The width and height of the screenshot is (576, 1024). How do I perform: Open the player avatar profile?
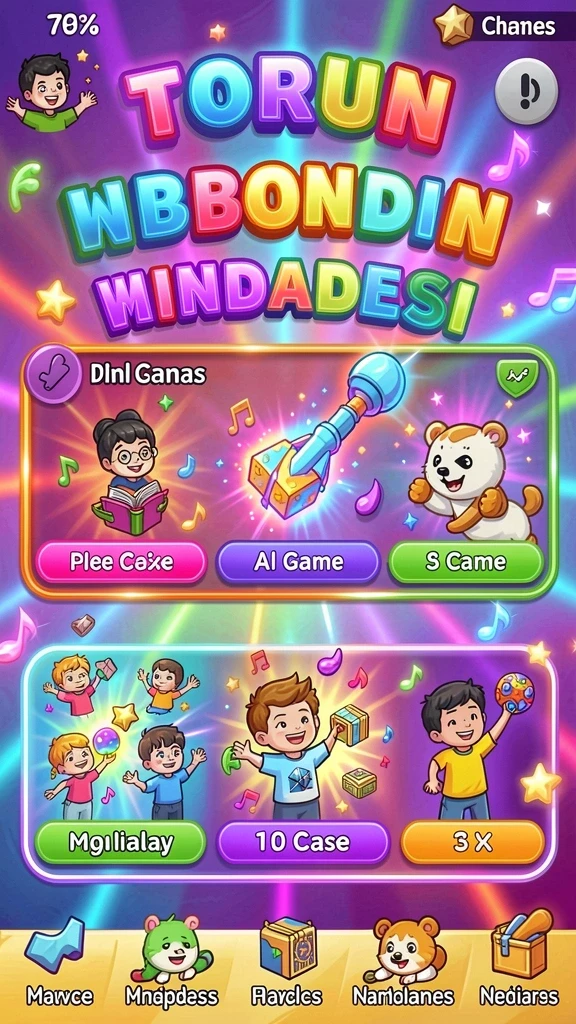coord(50,91)
